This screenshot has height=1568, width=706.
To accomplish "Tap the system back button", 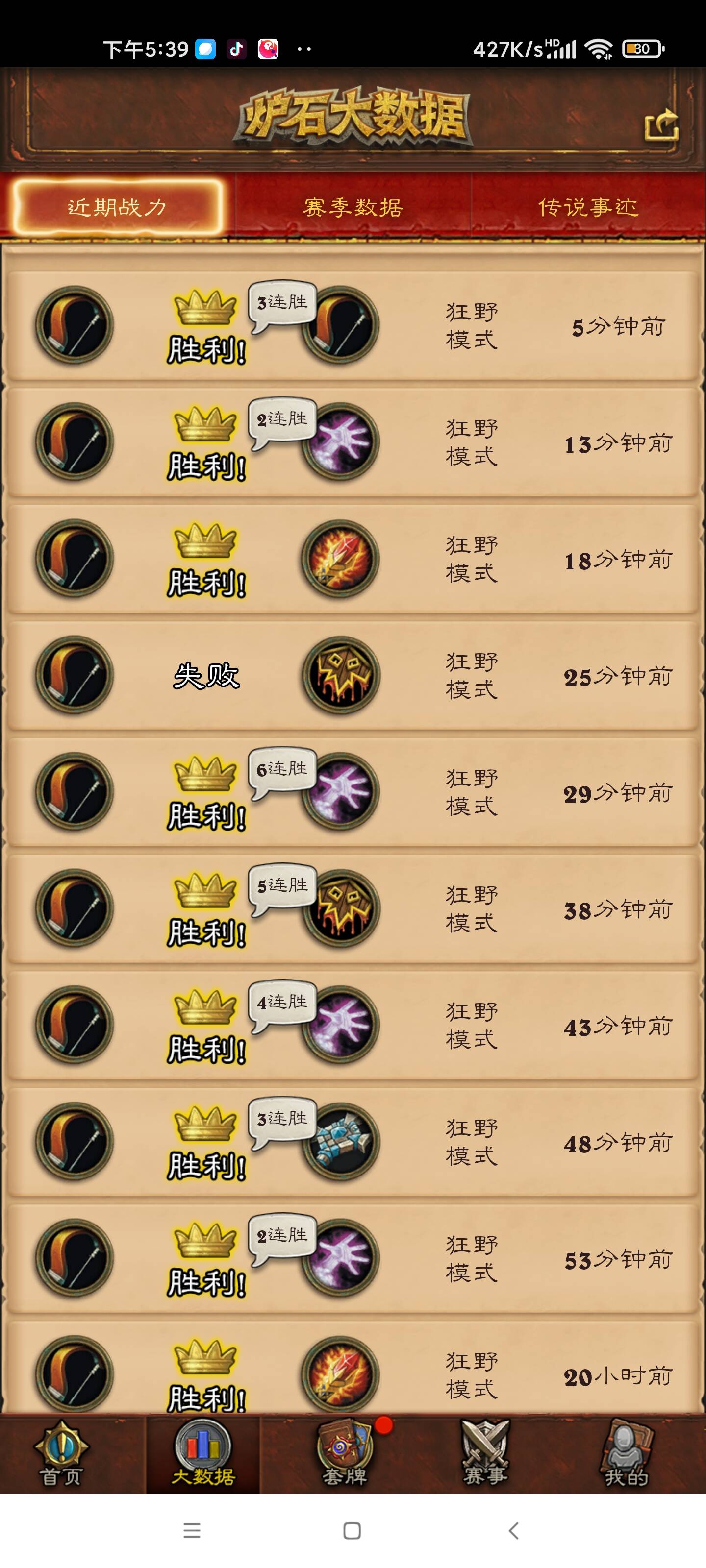I will [513, 1531].
